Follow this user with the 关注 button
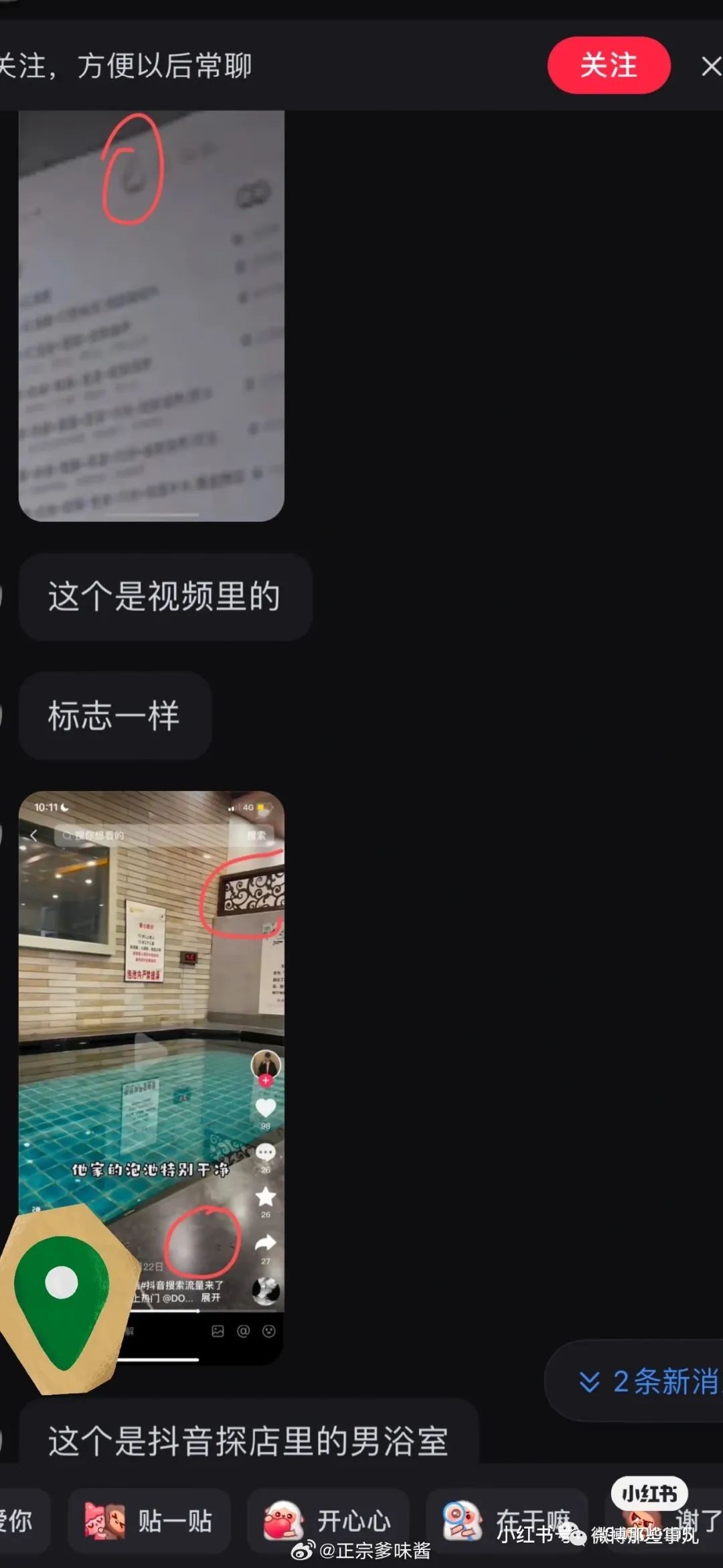 (609, 66)
